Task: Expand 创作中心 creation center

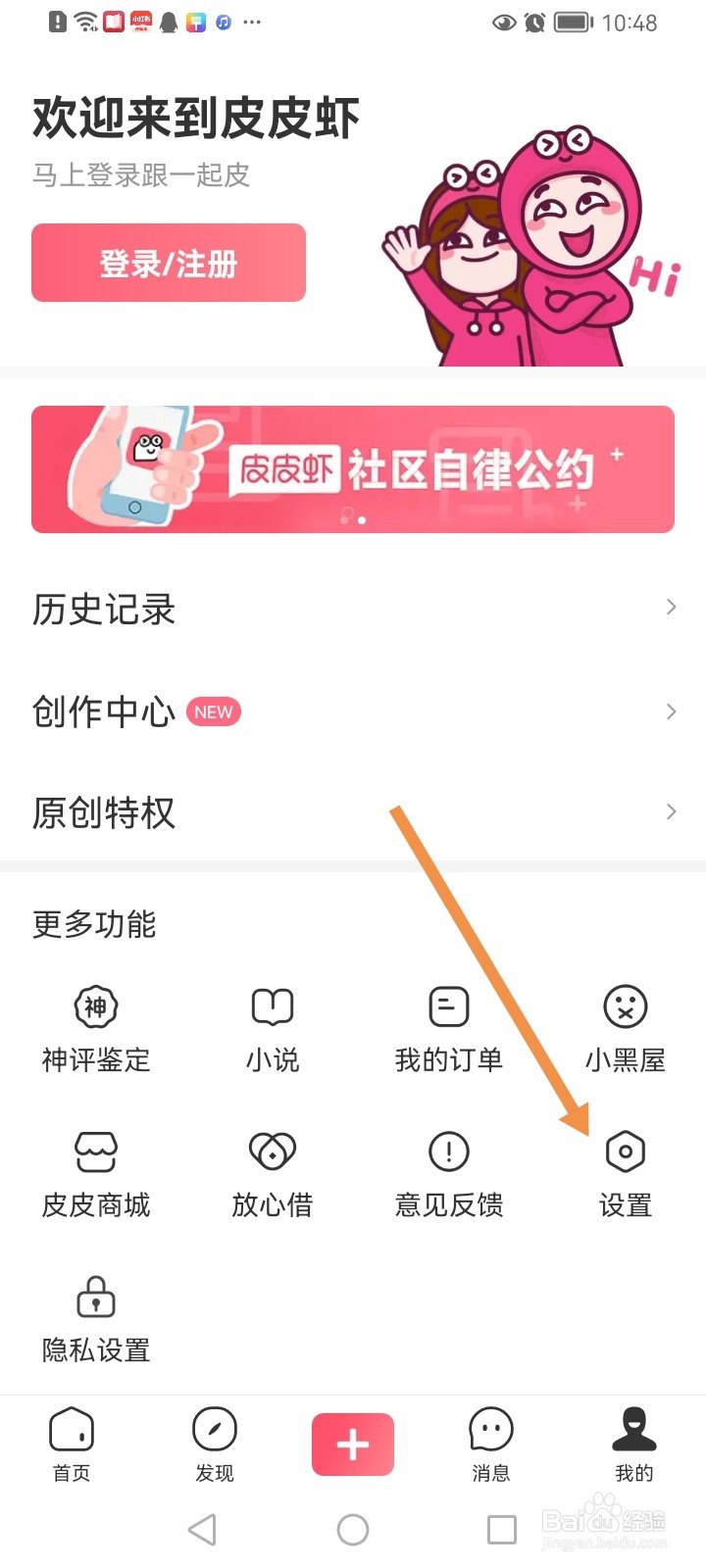Action: point(353,711)
